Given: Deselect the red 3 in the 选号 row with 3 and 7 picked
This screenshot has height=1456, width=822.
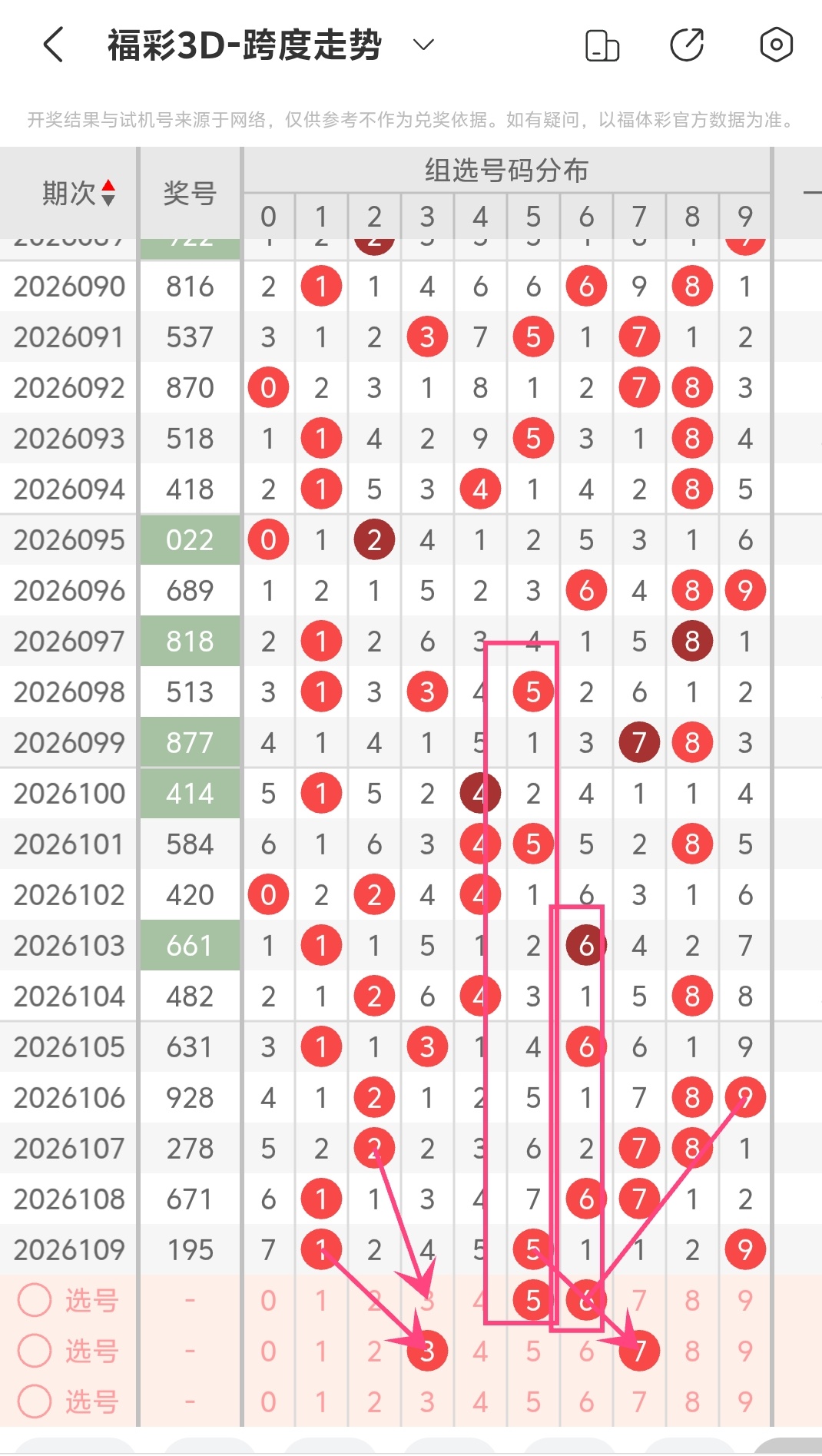Looking at the screenshot, I should click(x=427, y=1351).
